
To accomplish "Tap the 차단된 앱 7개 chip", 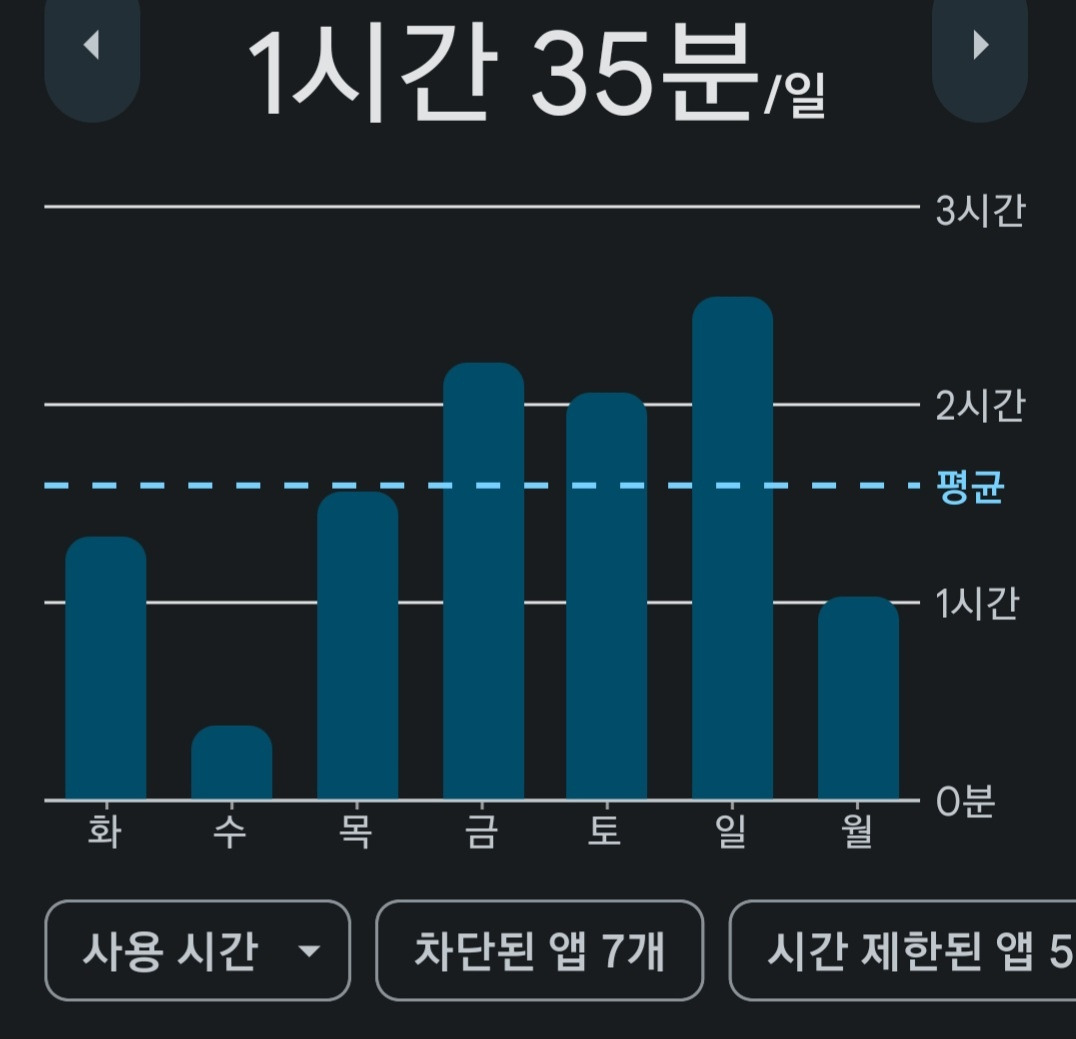I will click(539, 950).
